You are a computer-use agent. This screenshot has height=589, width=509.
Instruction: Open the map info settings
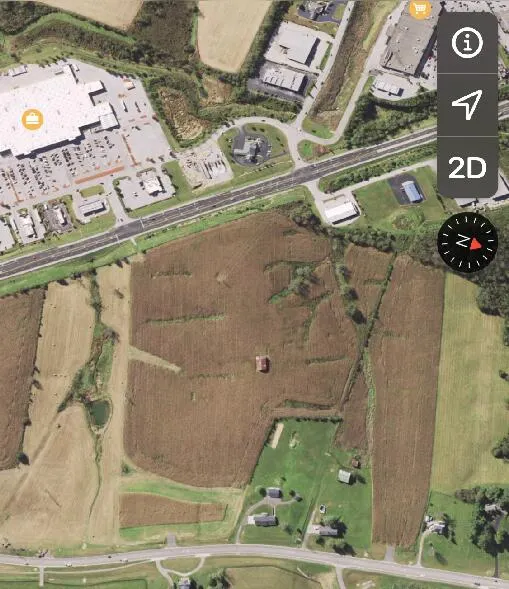[467, 43]
